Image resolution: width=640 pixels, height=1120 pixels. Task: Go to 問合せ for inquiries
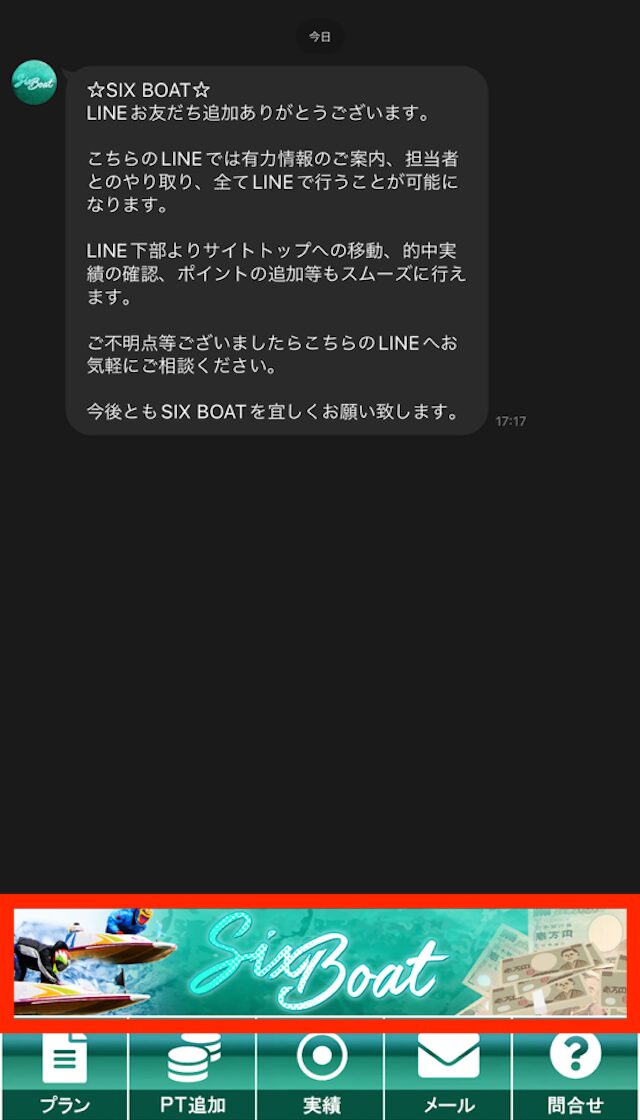coord(576,1076)
